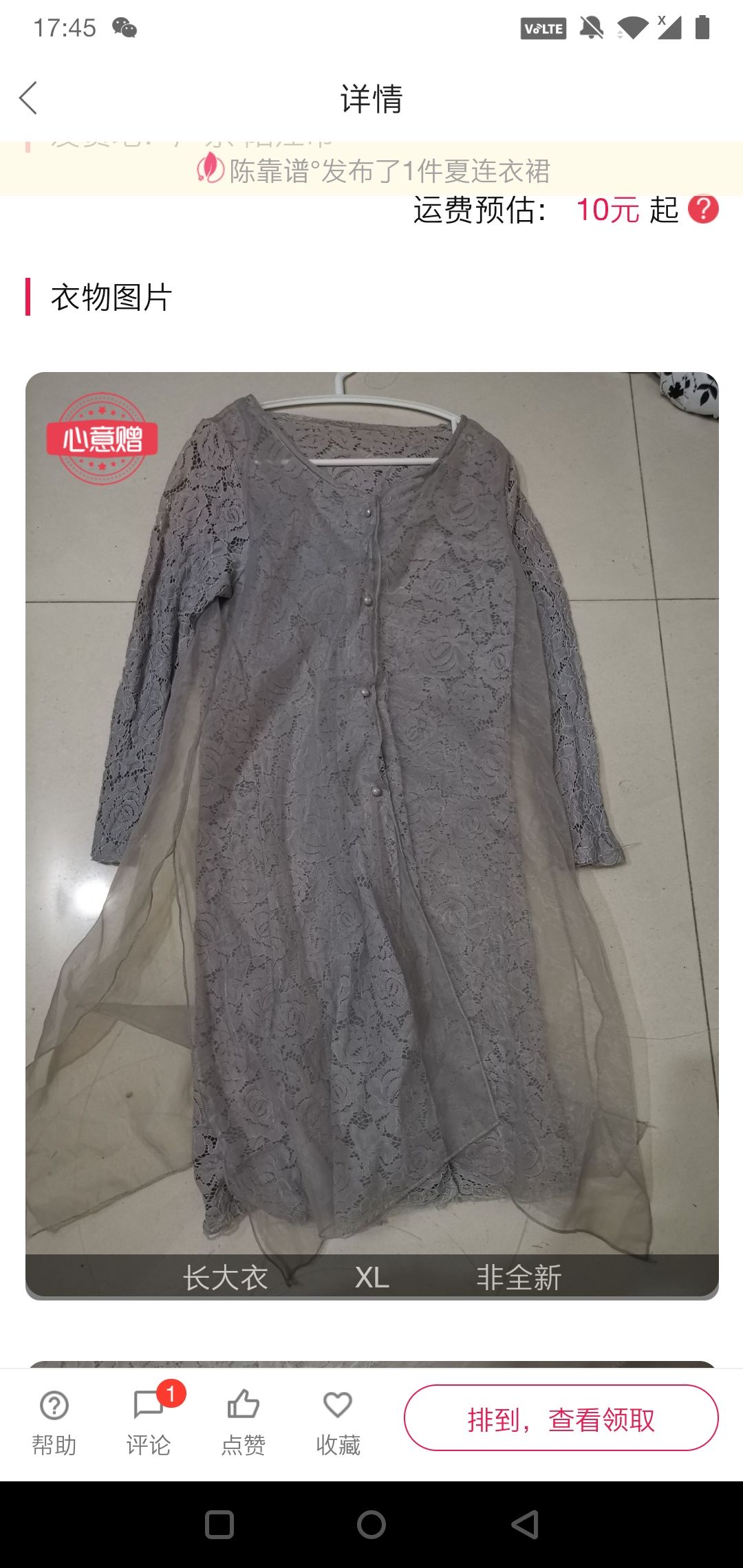This screenshot has height=1568, width=743.
Task: Open recent apps from navigation bar
Action: point(219,1525)
